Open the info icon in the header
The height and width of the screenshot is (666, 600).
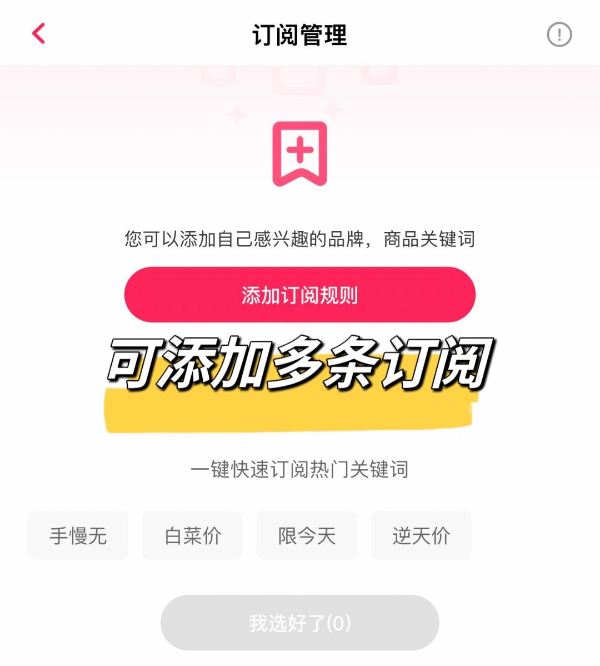coord(559,34)
